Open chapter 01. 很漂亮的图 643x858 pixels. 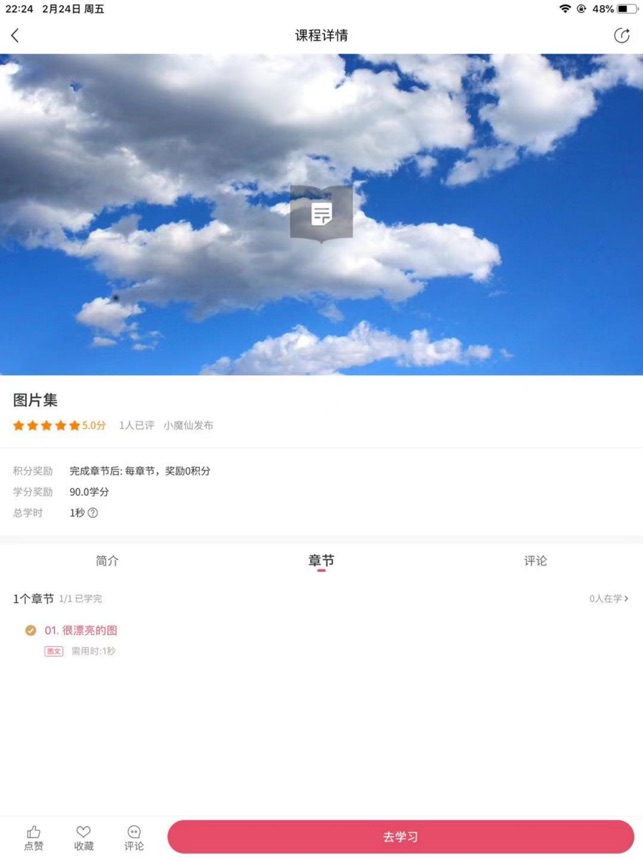click(81, 630)
